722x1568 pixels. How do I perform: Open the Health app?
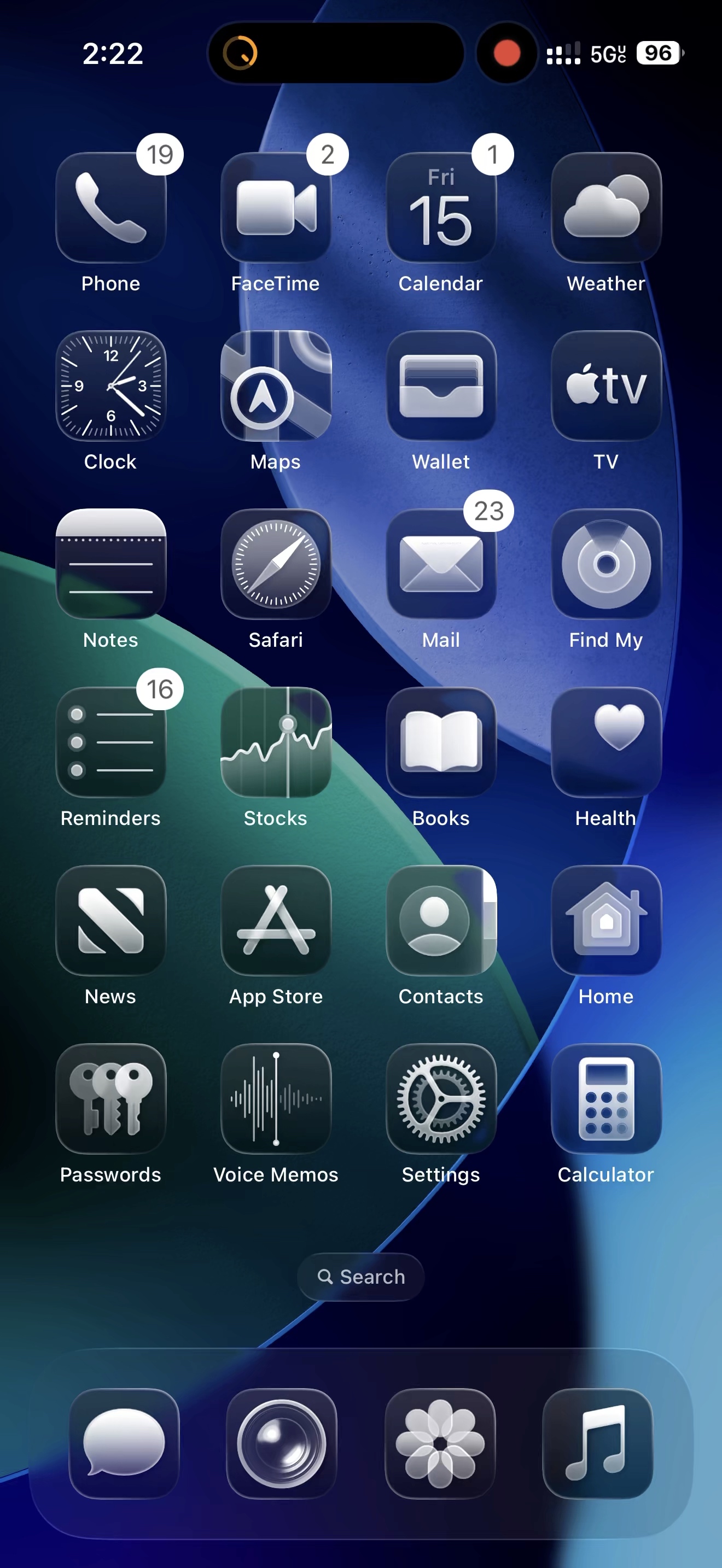click(x=605, y=742)
